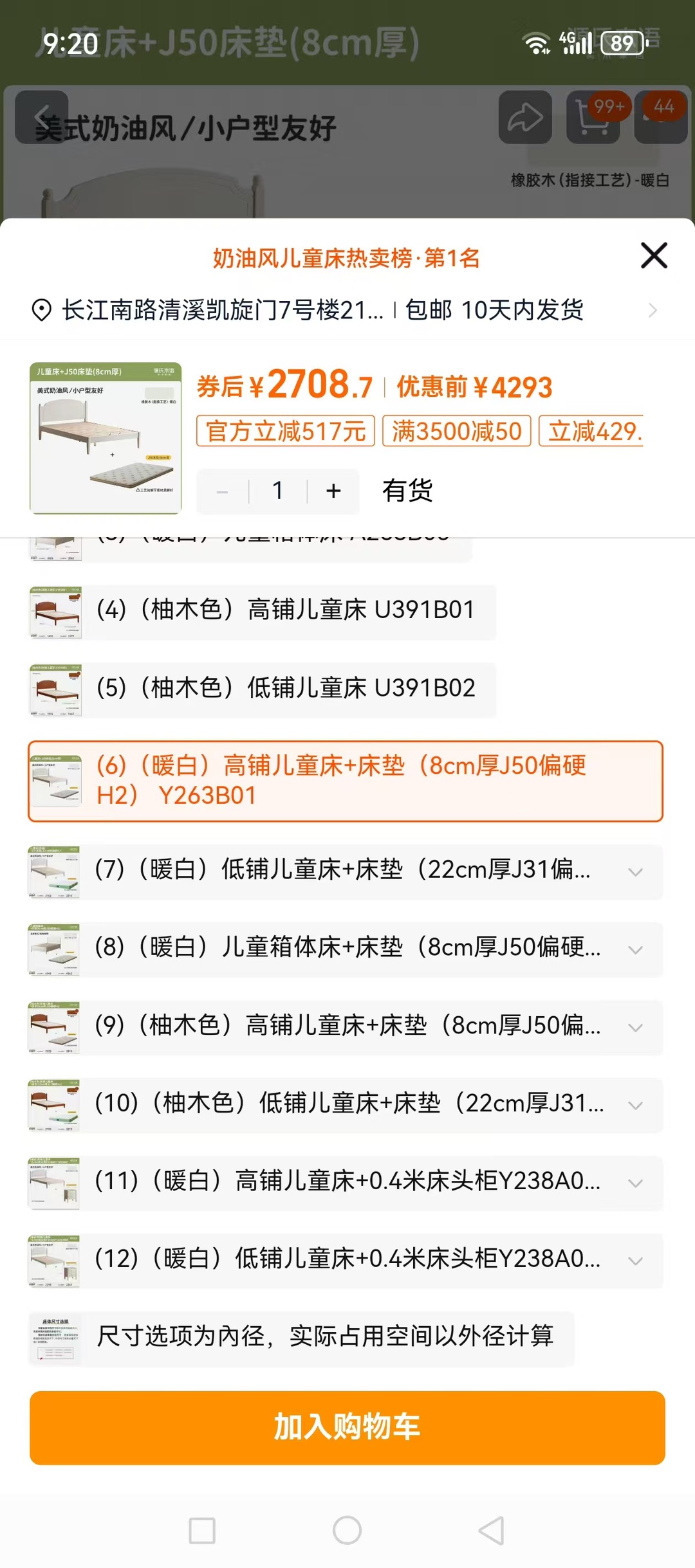Tap 加入购物车 to add to cart
This screenshot has width=695, height=1568.
[347, 1427]
